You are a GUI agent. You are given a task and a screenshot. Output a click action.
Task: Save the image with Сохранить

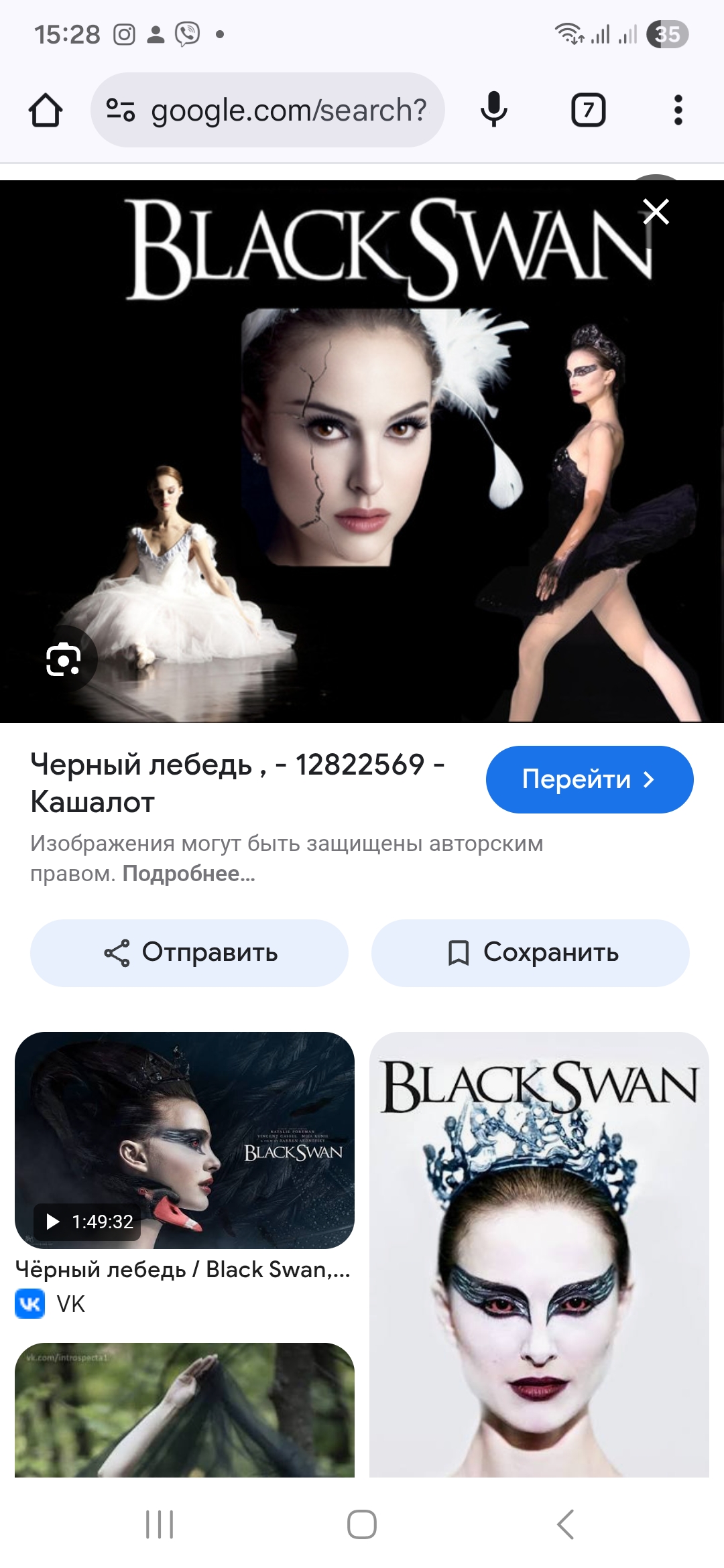pos(530,952)
